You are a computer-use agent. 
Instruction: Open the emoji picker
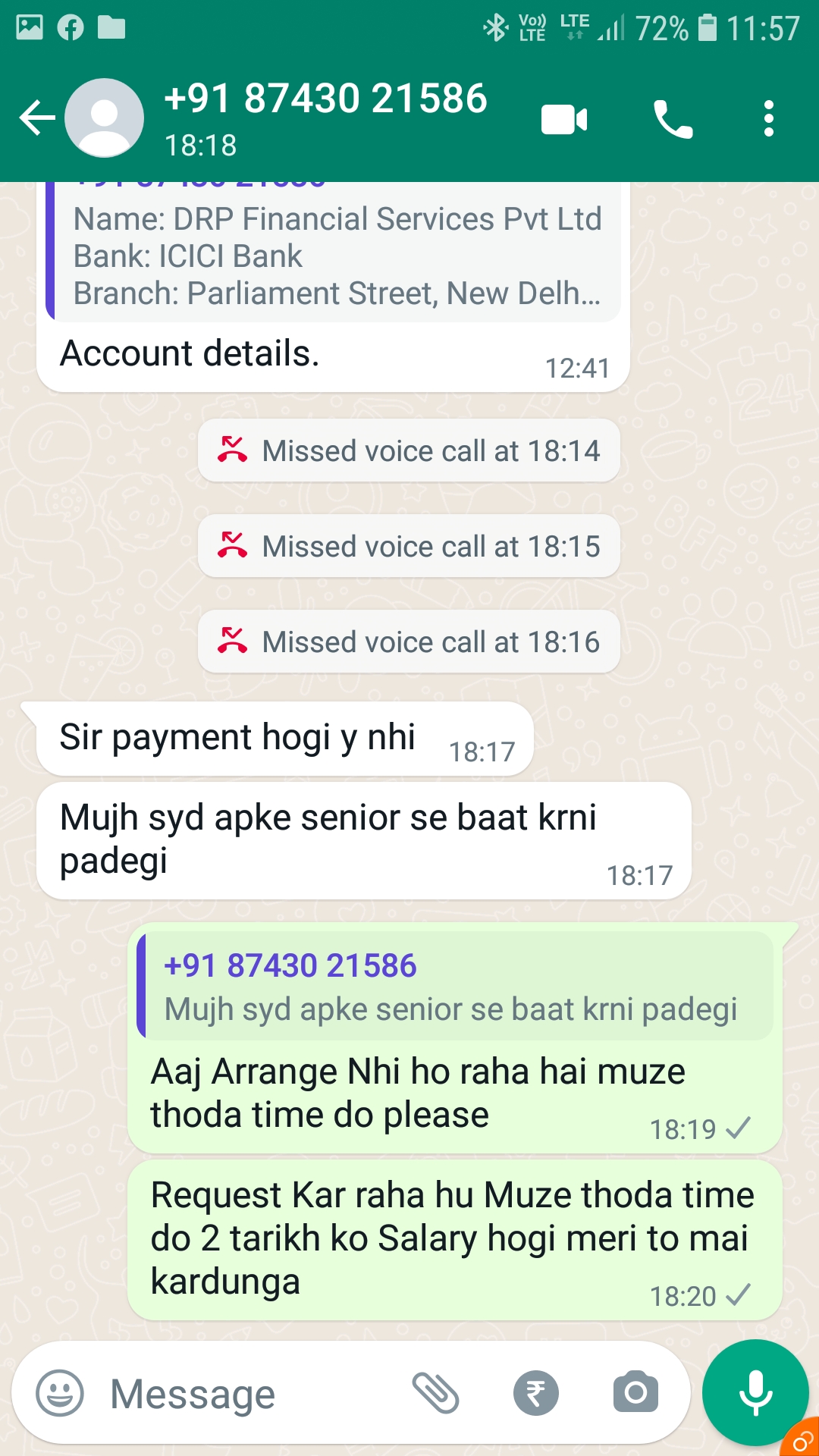pyautogui.click(x=60, y=1393)
